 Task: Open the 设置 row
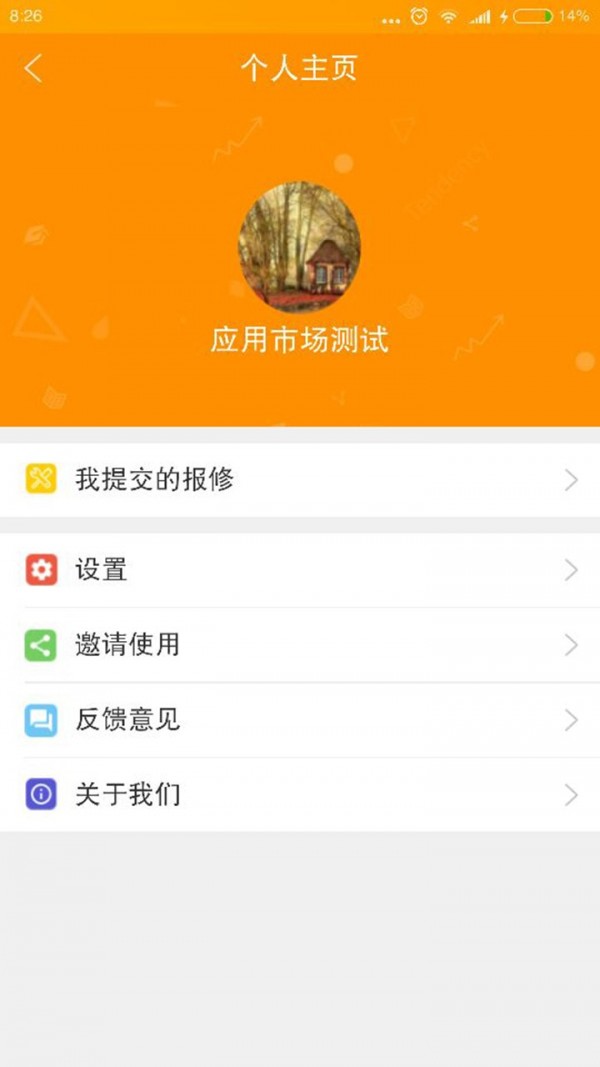click(x=300, y=570)
